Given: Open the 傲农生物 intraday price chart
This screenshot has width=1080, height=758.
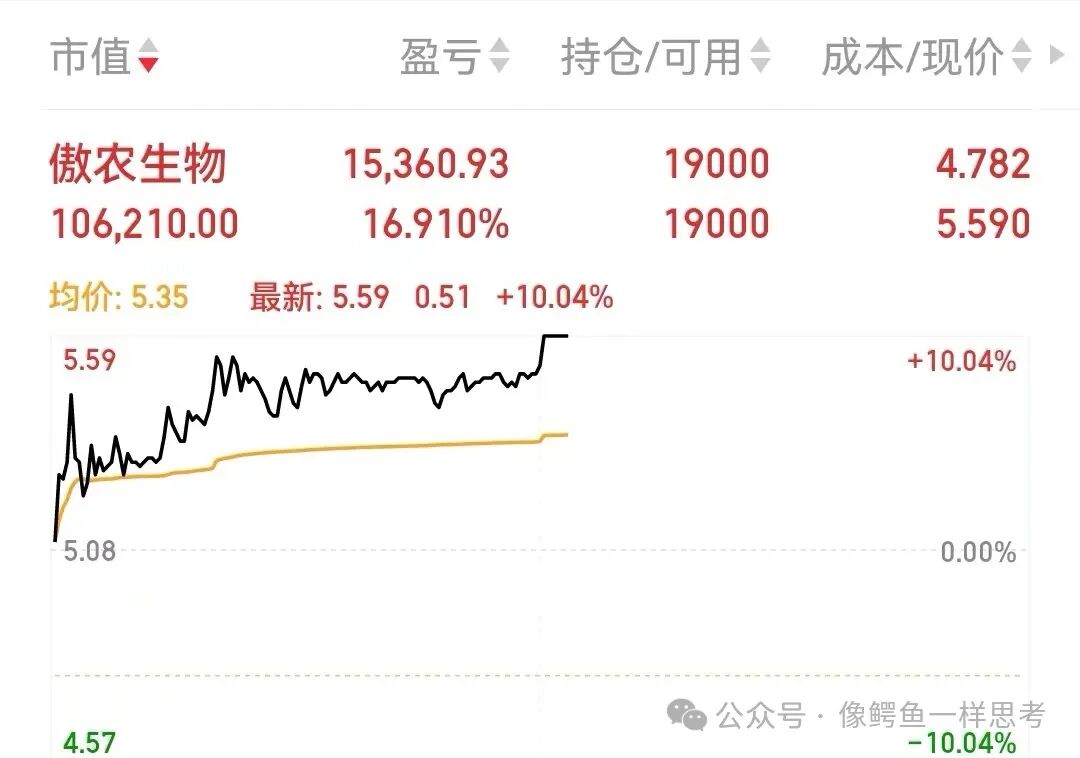Looking at the screenshot, I should tap(540, 544).
